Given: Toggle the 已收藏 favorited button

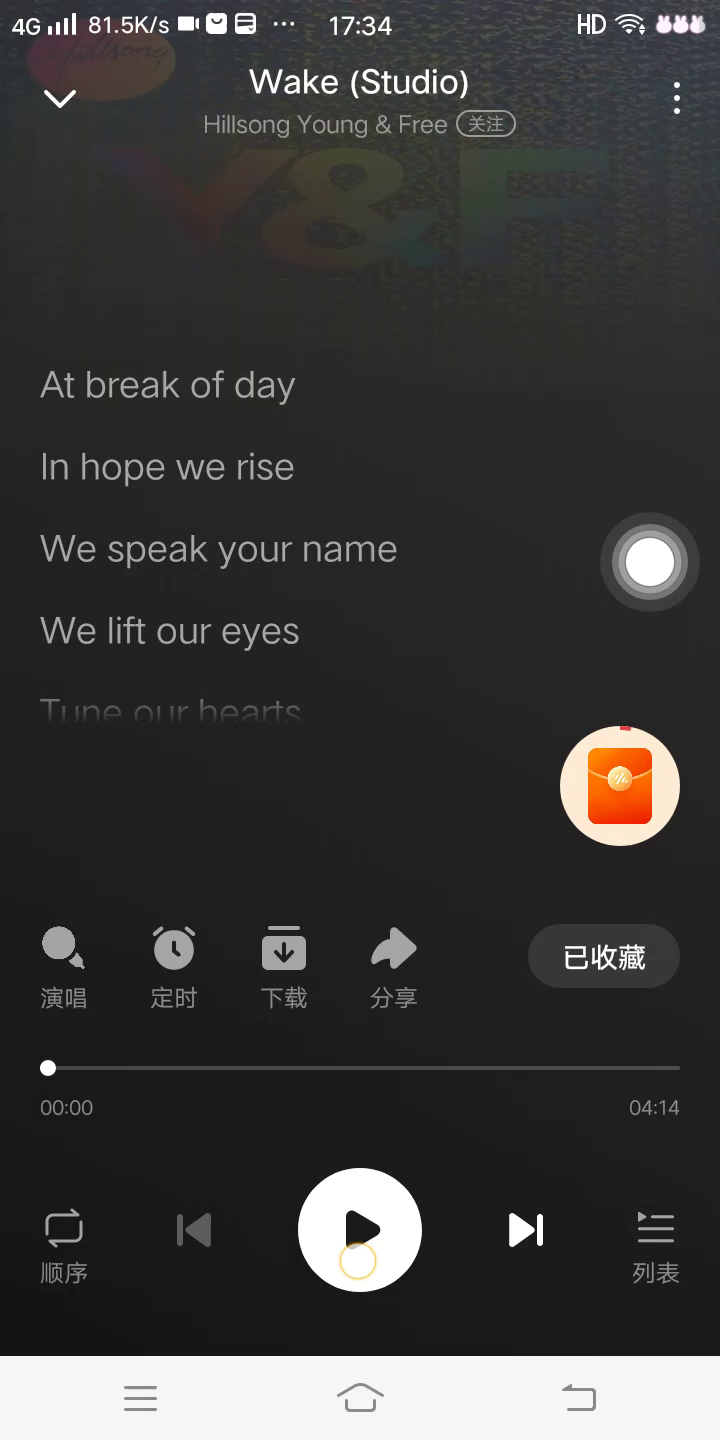Looking at the screenshot, I should coord(604,957).
